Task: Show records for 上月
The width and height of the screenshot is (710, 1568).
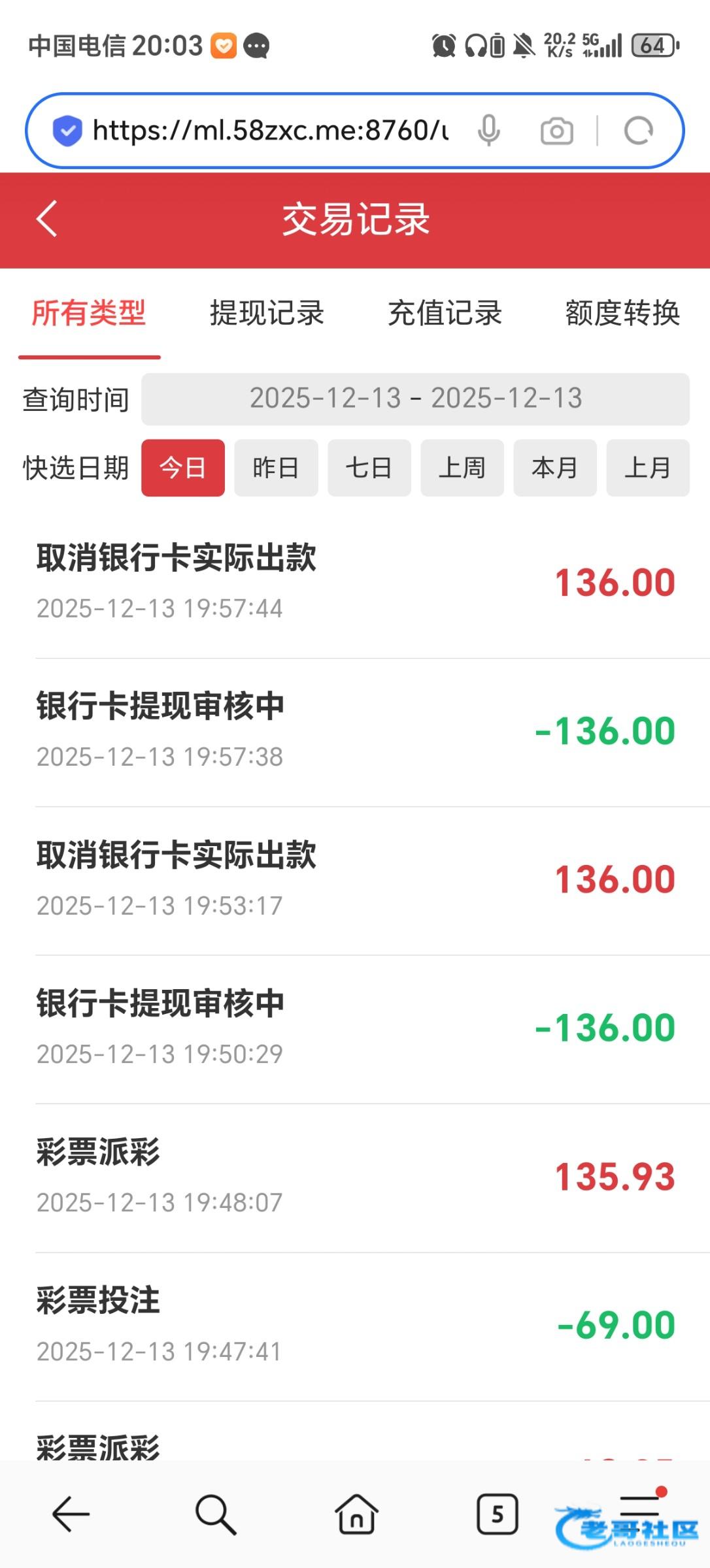Action: coord(648,468)
